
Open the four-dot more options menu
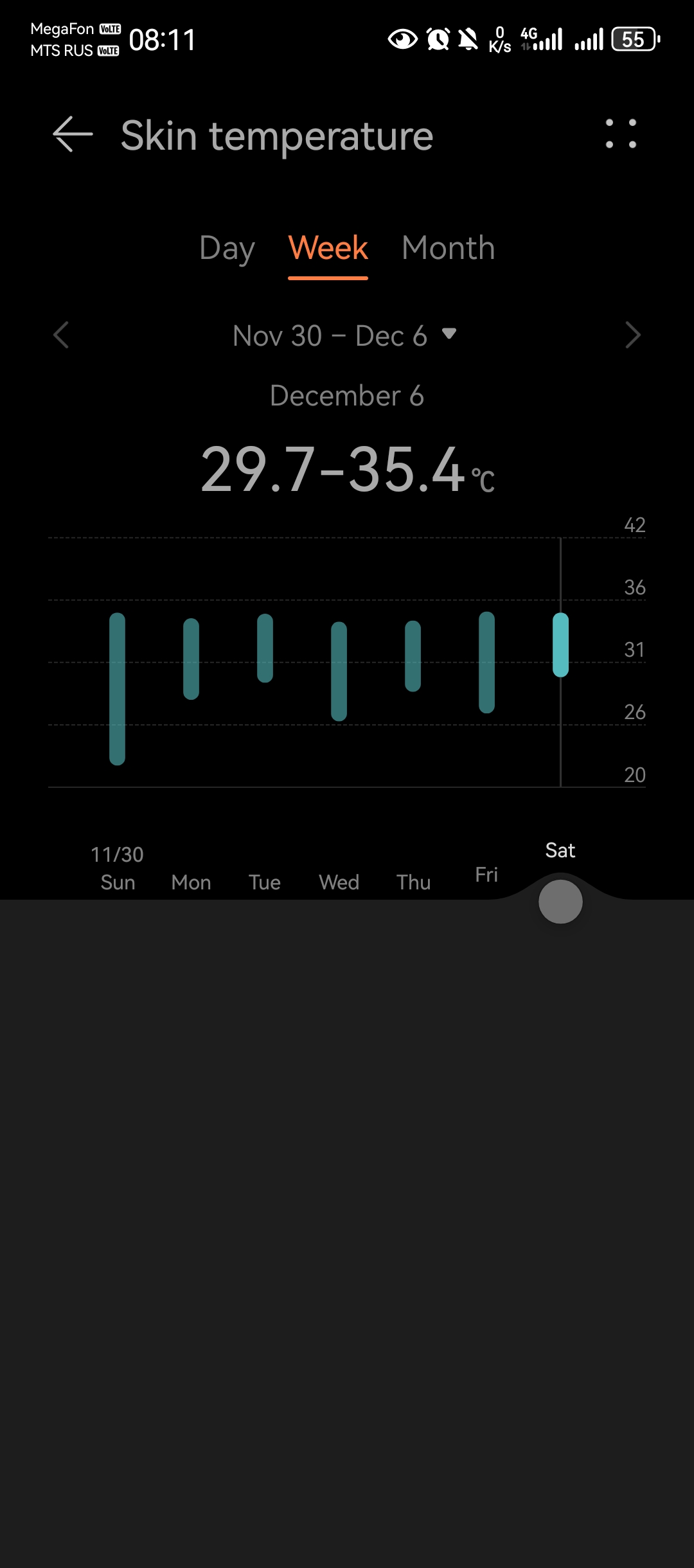click(x=621, y=134)
